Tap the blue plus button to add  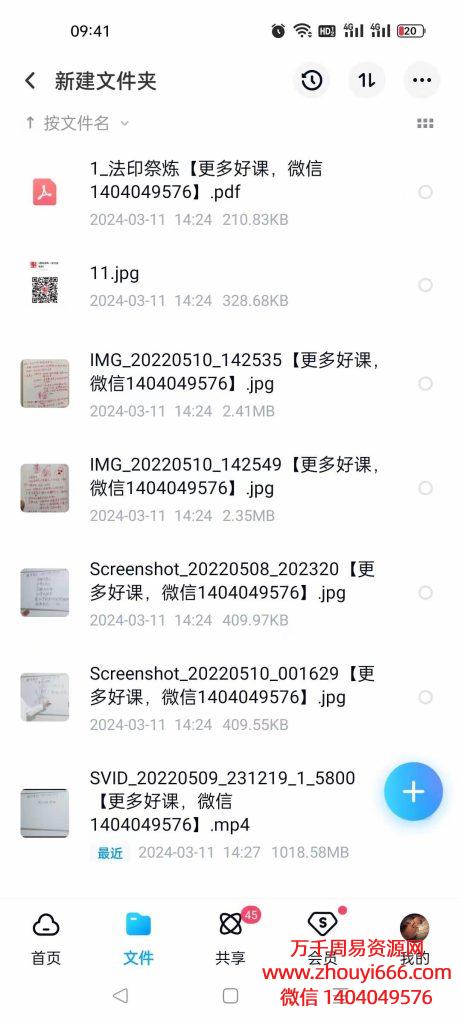point(413,792)
